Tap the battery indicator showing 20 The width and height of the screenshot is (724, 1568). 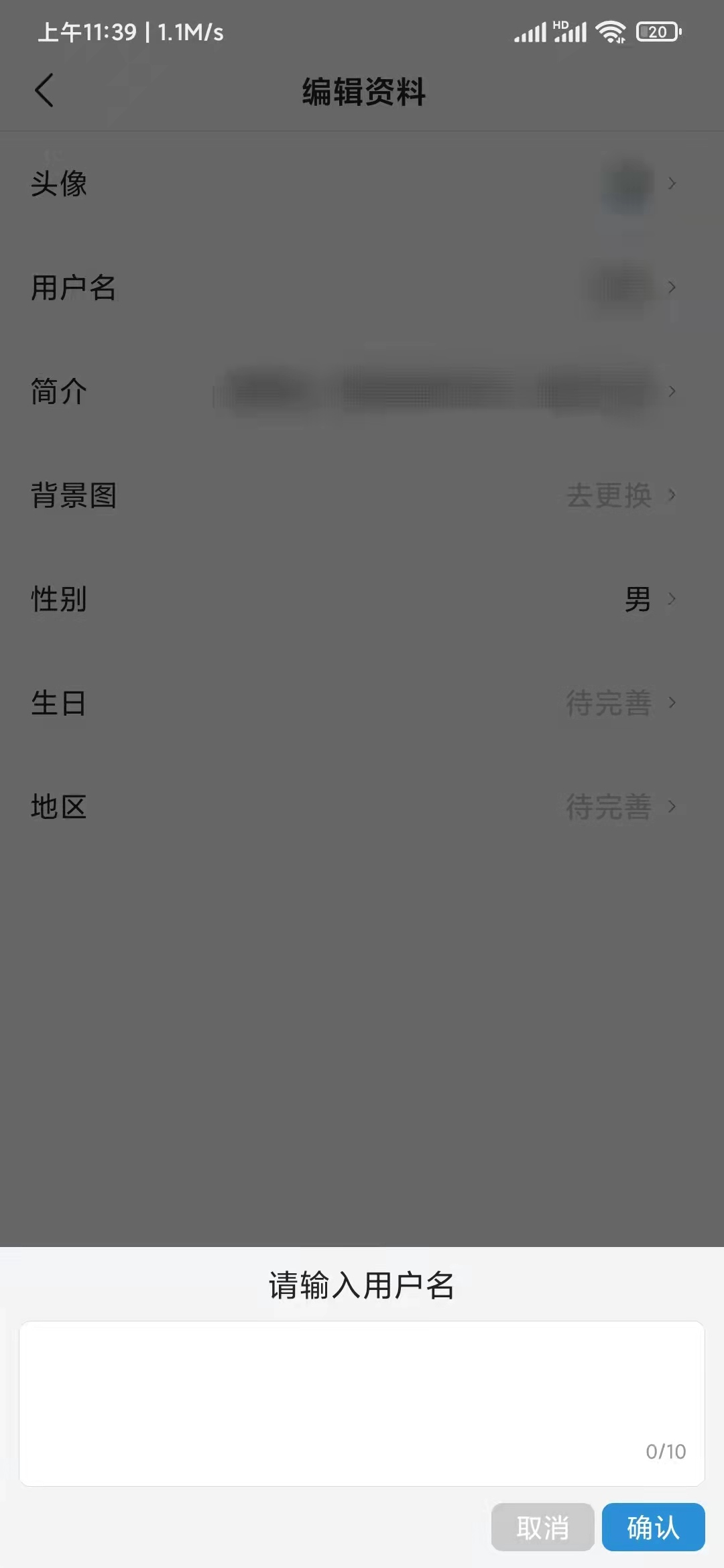pos(658,30)
